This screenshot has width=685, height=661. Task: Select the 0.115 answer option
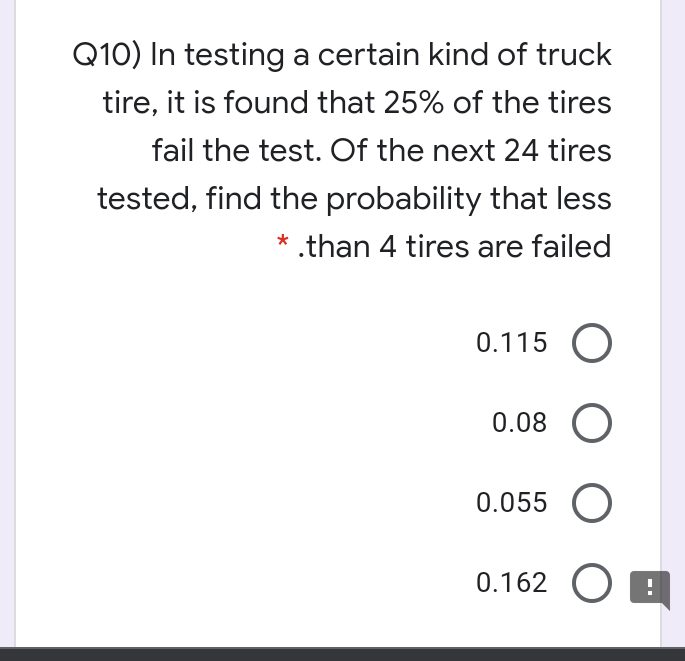(592, 344)
